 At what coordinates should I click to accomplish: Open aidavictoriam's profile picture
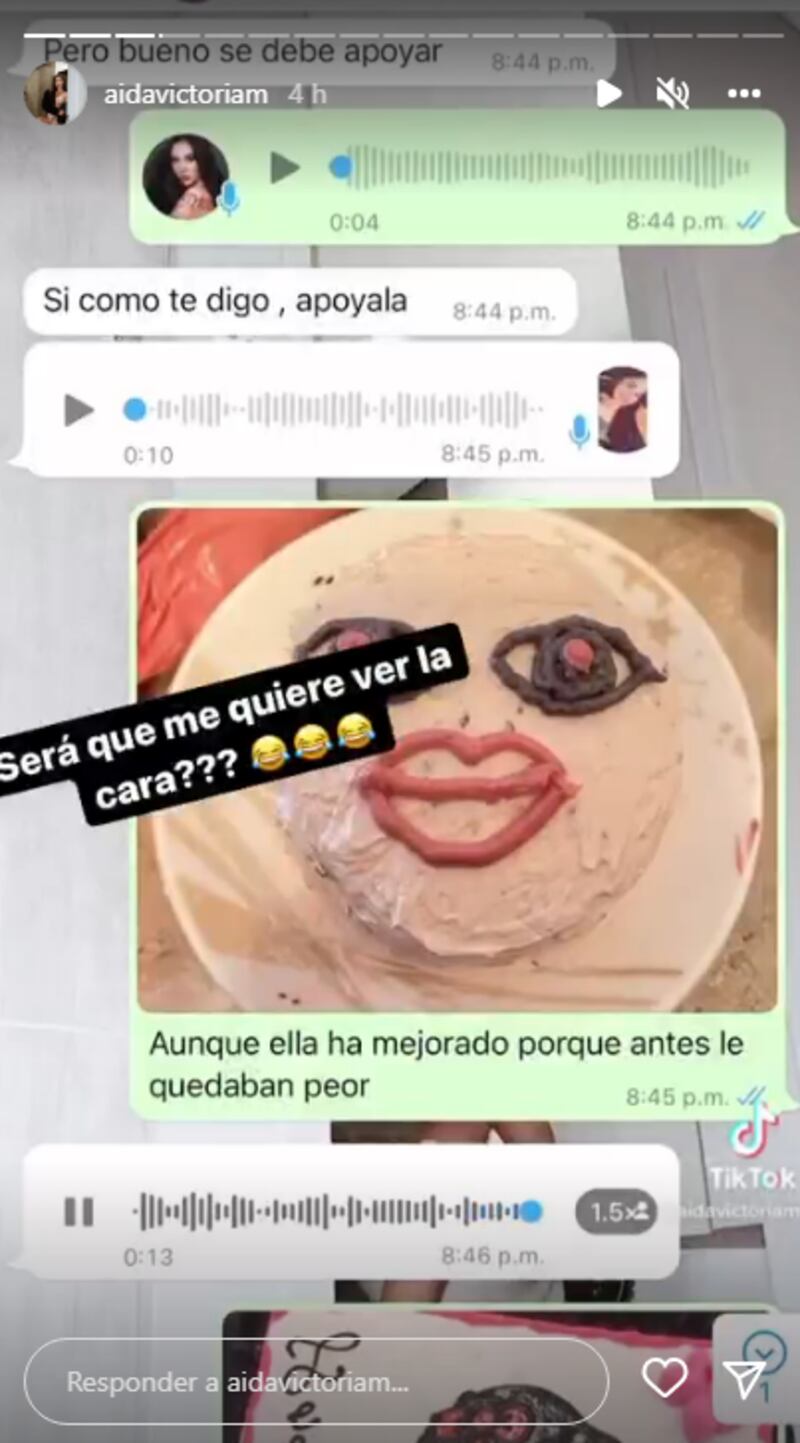click(x=53, y=93)
